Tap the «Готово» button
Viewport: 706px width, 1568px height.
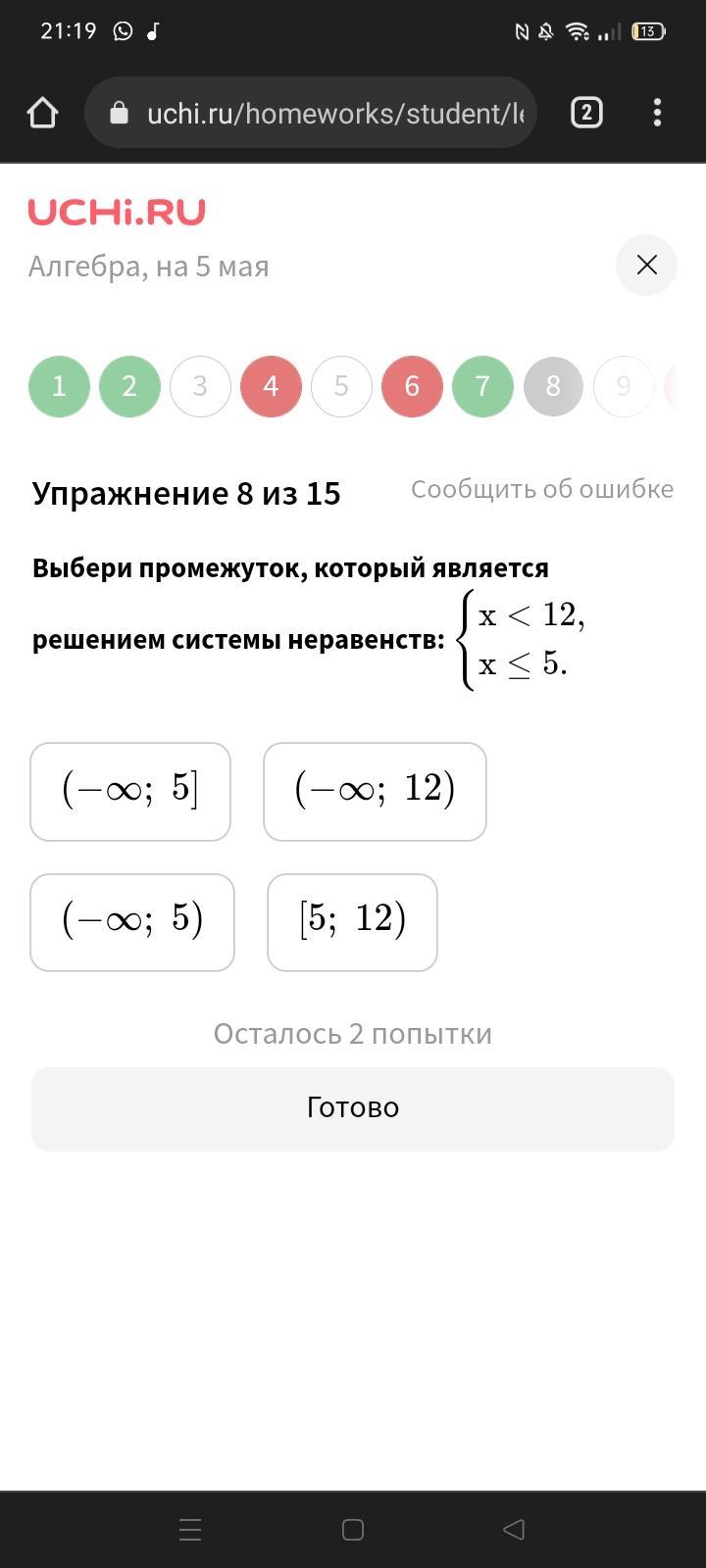353,1108
